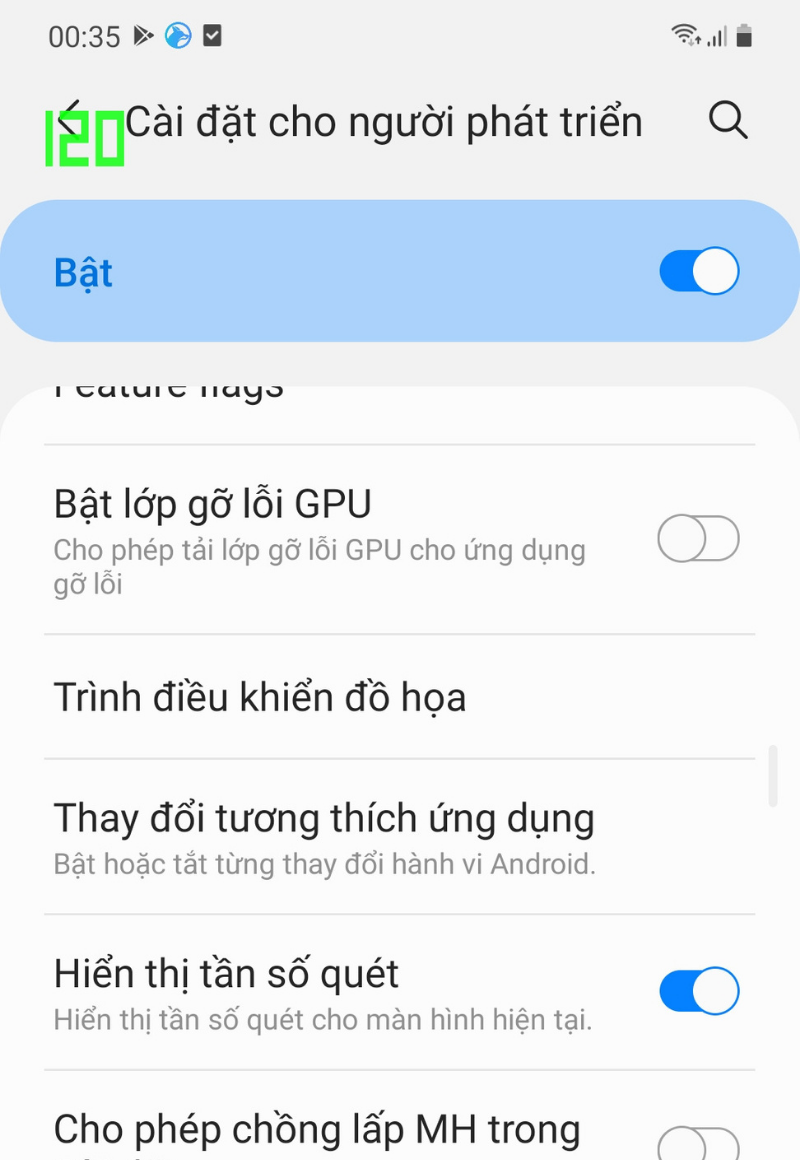Tap the Wi-Fi icon in the status bar
Viewport: 800px width, 1160px height.
click(686, 35)
